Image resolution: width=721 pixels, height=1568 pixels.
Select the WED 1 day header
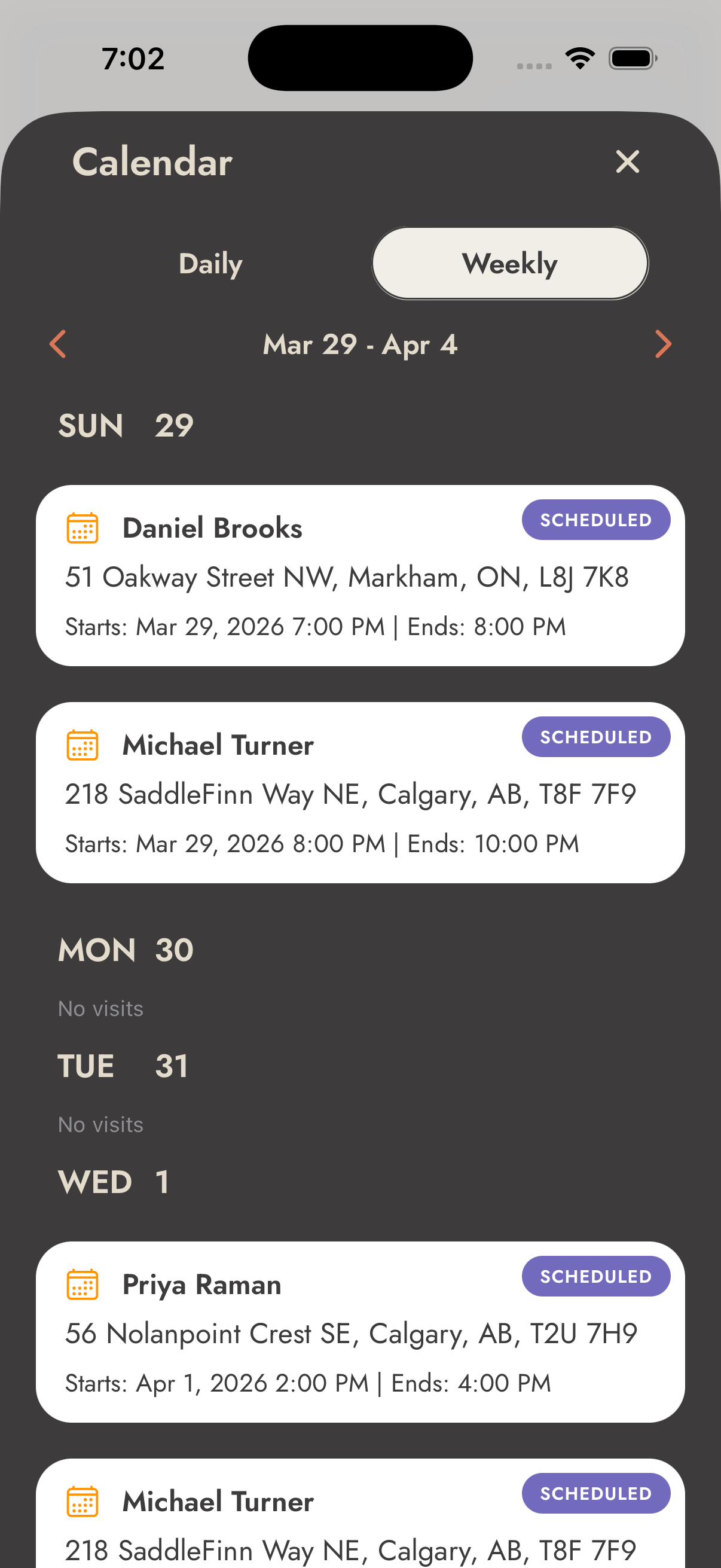point(112,1181)
